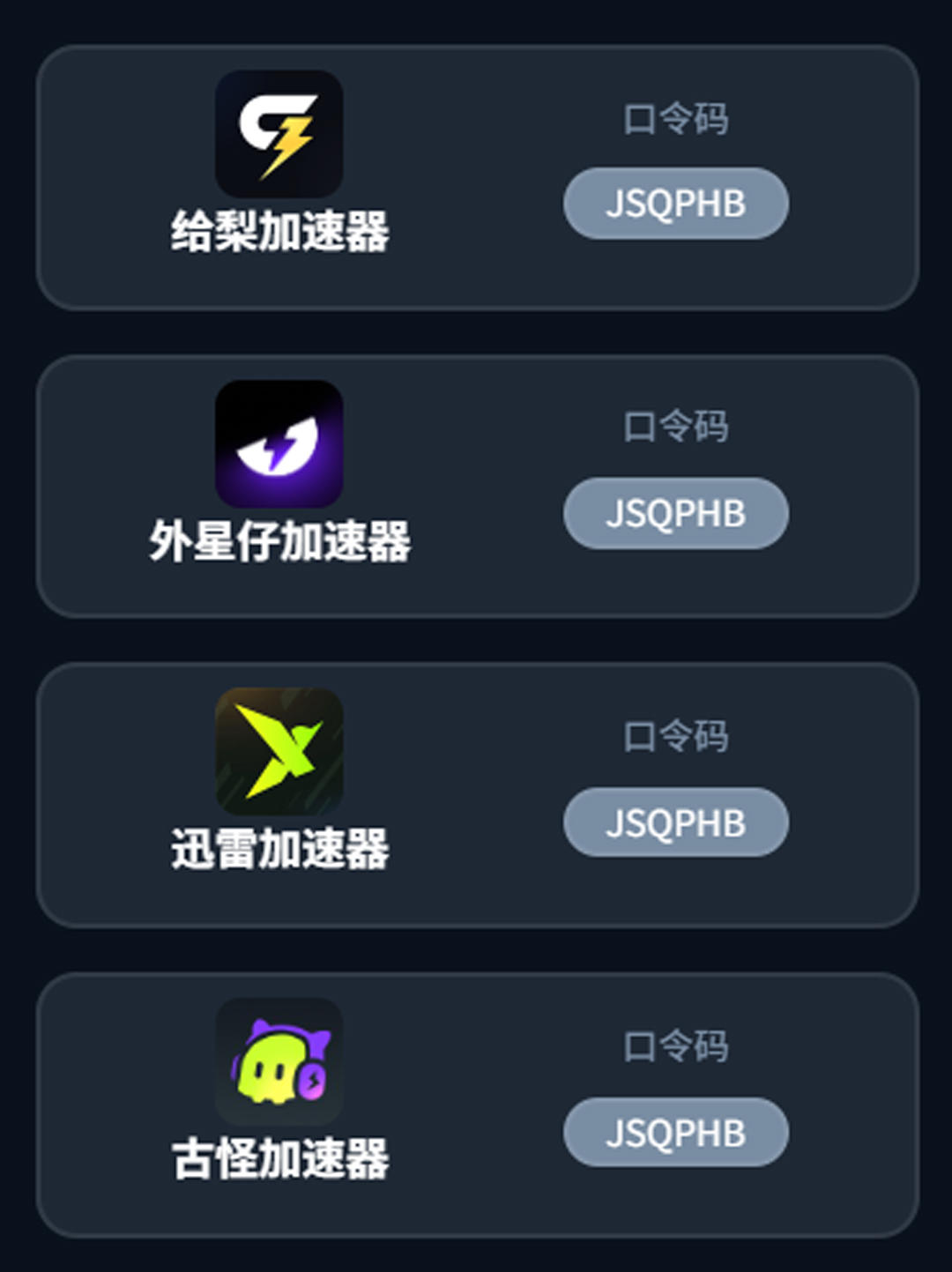Copy the JSQPHB code for 给梨加速器
952x1272 pixels.
point(675,204)
